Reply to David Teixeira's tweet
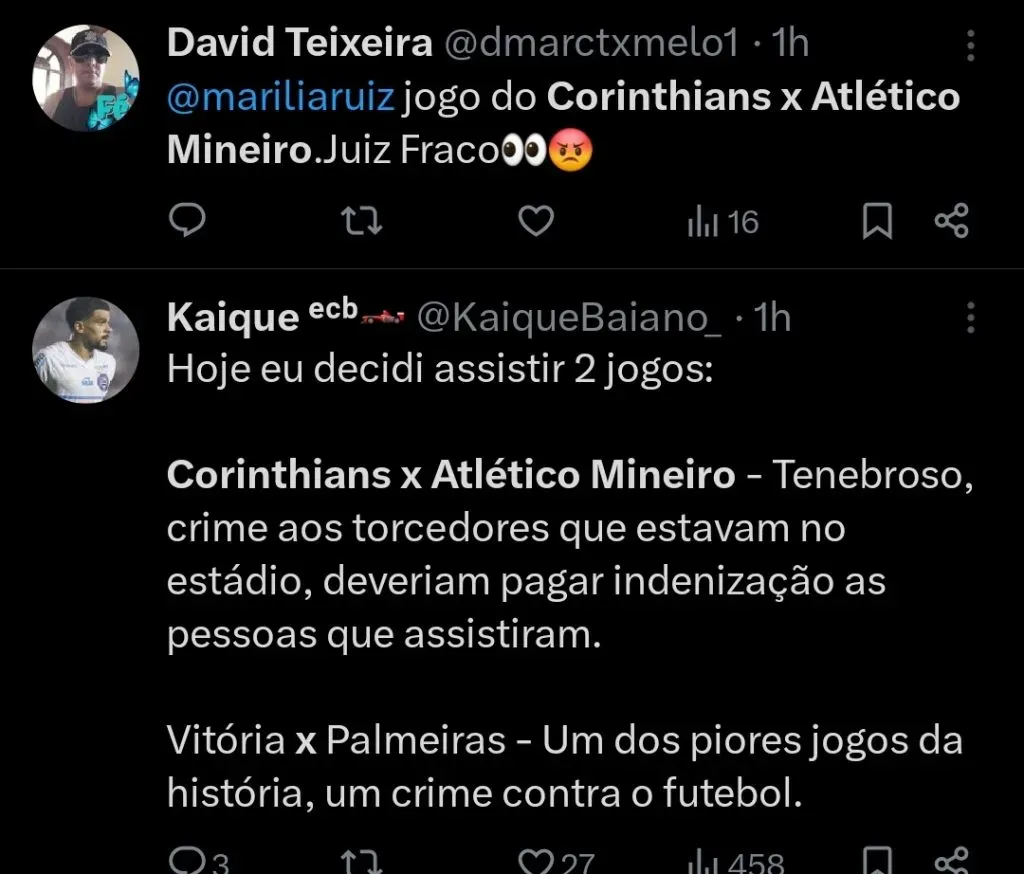Screen dimensions: 1024x874 186,221
